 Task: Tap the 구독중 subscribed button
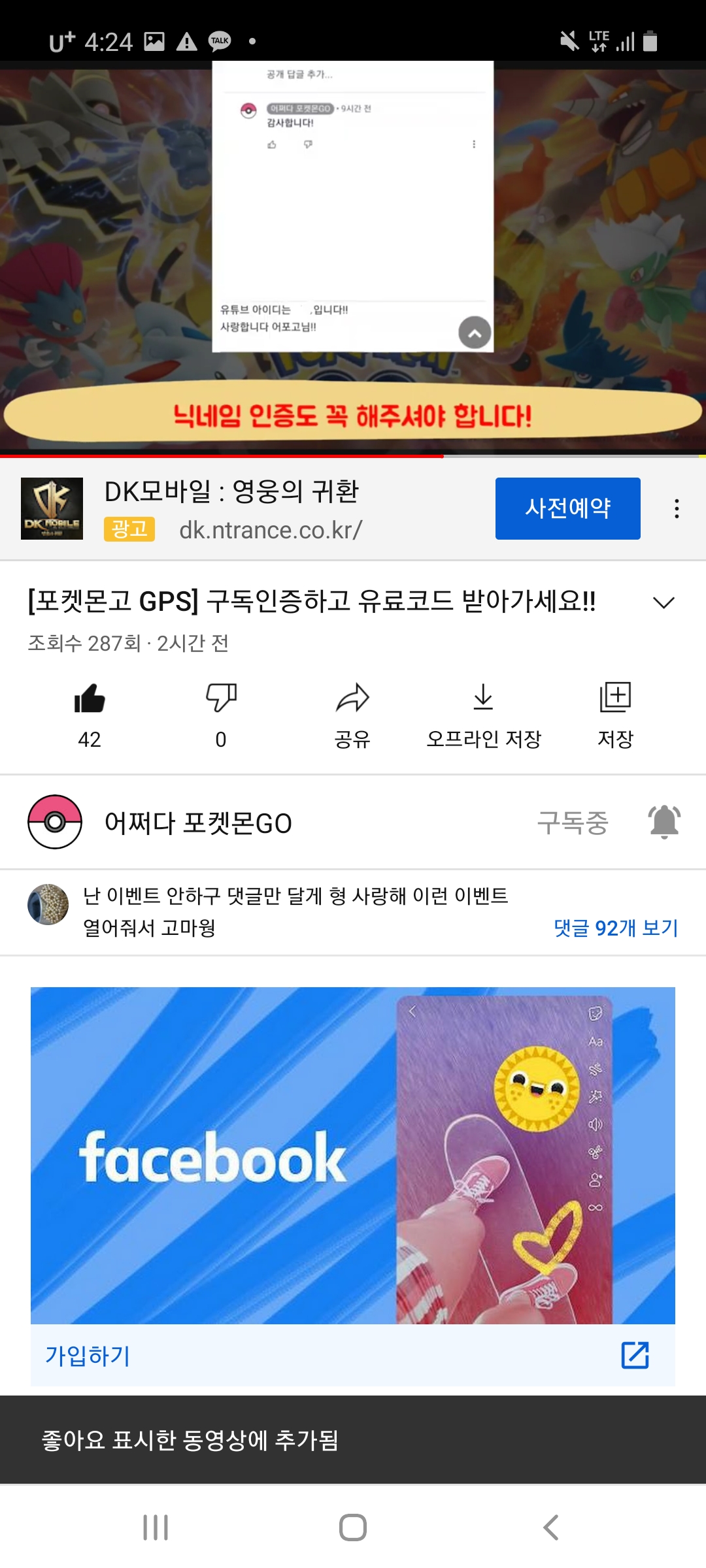(572, 823)
